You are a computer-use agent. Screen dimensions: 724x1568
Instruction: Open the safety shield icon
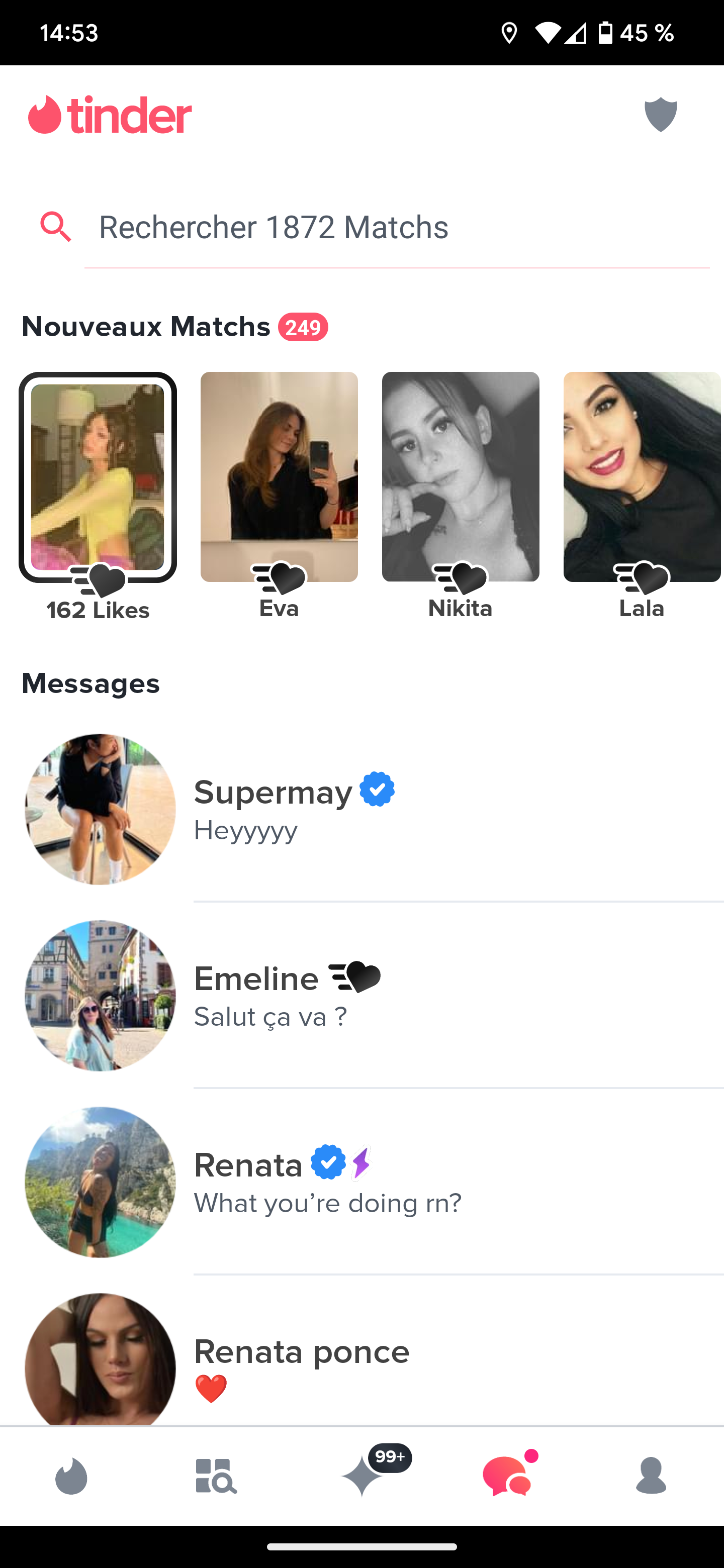click(x=660, y=115)
